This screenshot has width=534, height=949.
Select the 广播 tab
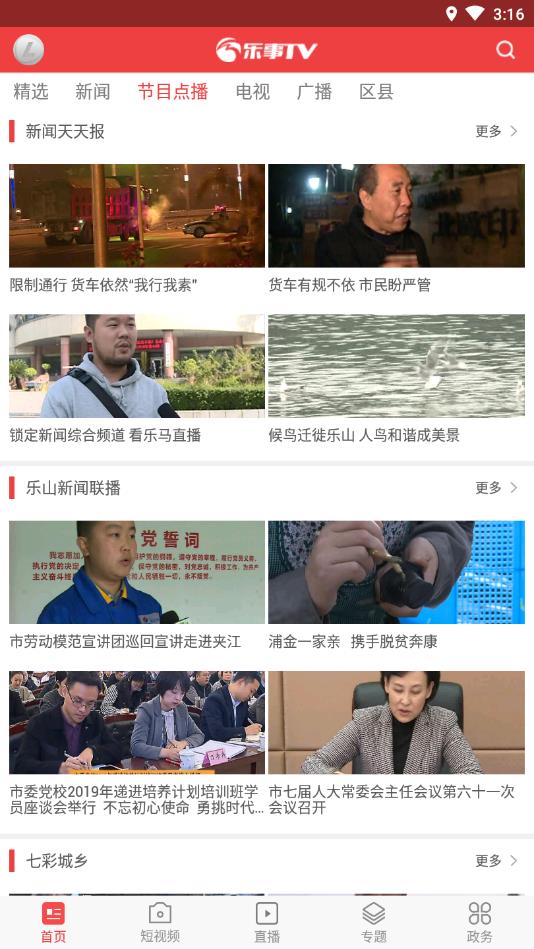point(314,91)
